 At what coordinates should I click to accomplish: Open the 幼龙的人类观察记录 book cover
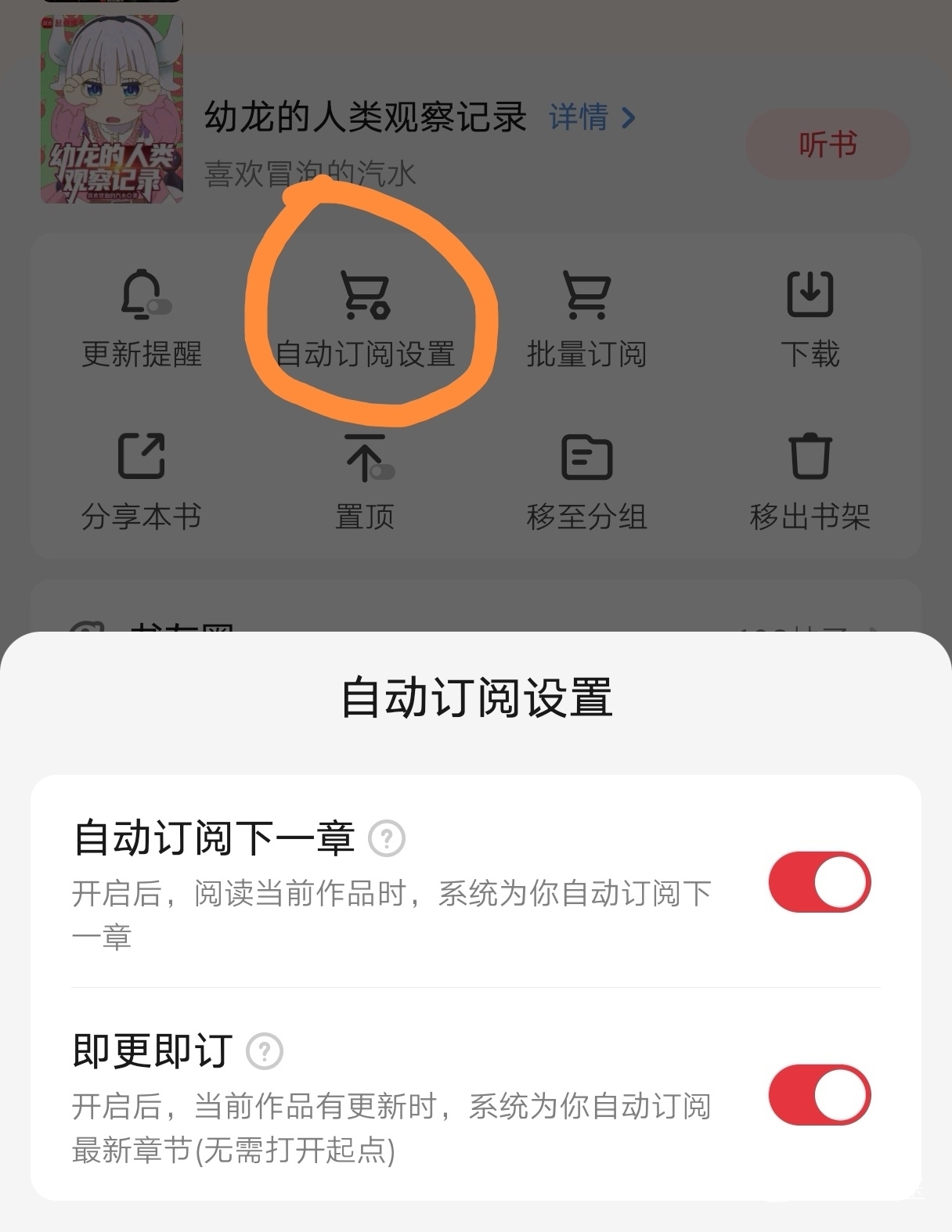tap(112, 110)
